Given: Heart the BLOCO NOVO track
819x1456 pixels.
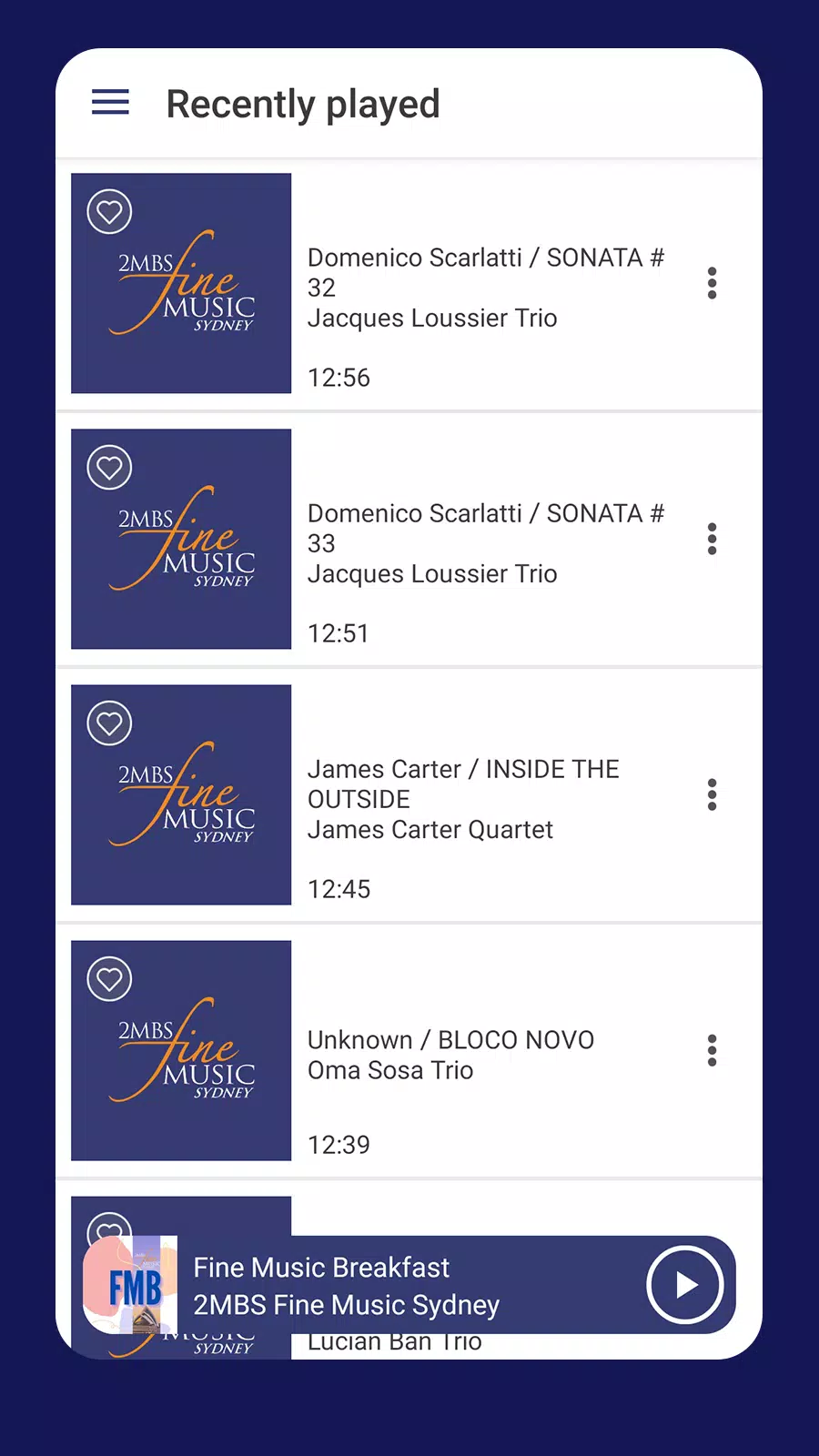Looking at the screenshot, I should [109, 979].
